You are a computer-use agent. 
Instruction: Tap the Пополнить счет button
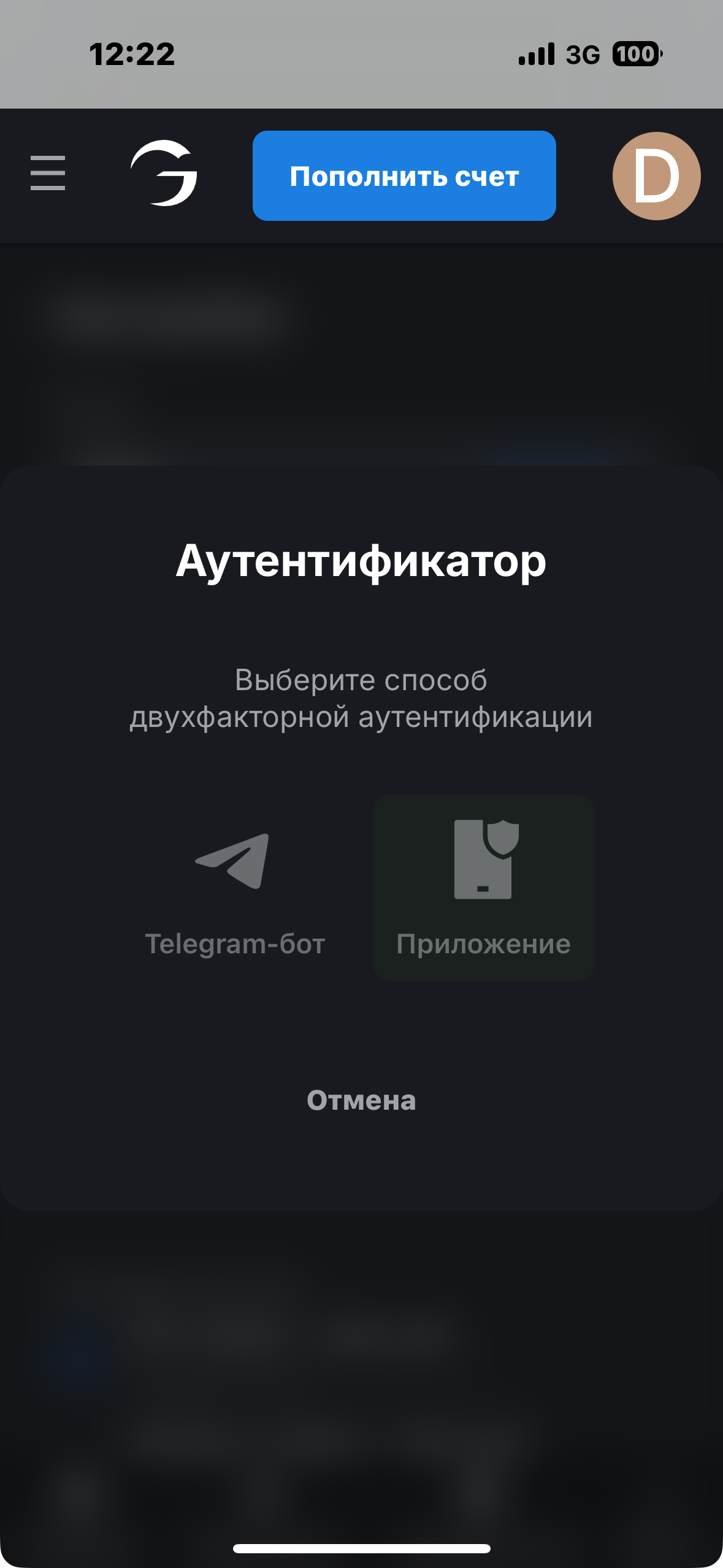pyautogui.click(x=404, y=176)
